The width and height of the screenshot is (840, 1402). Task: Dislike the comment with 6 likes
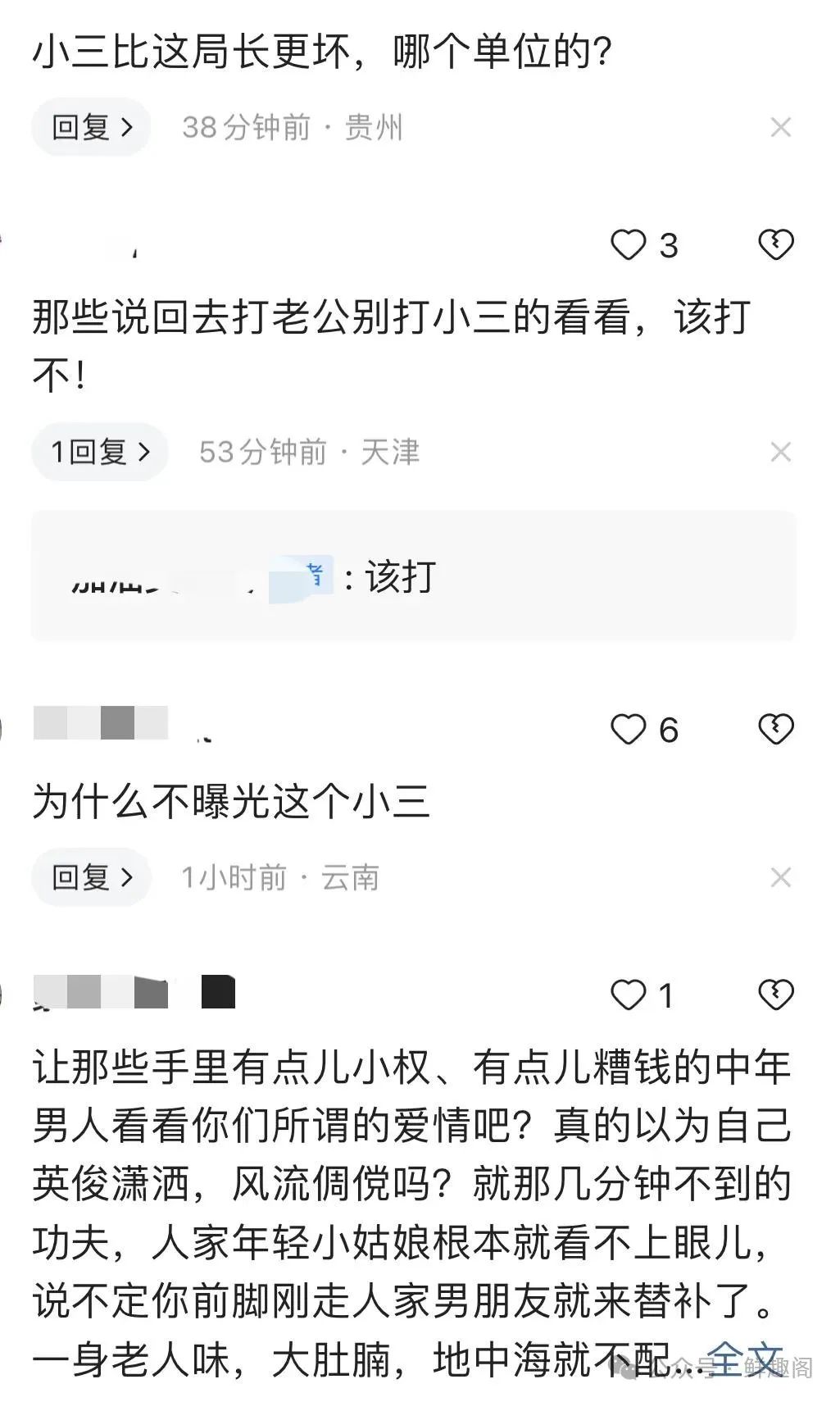pos(775,729)
